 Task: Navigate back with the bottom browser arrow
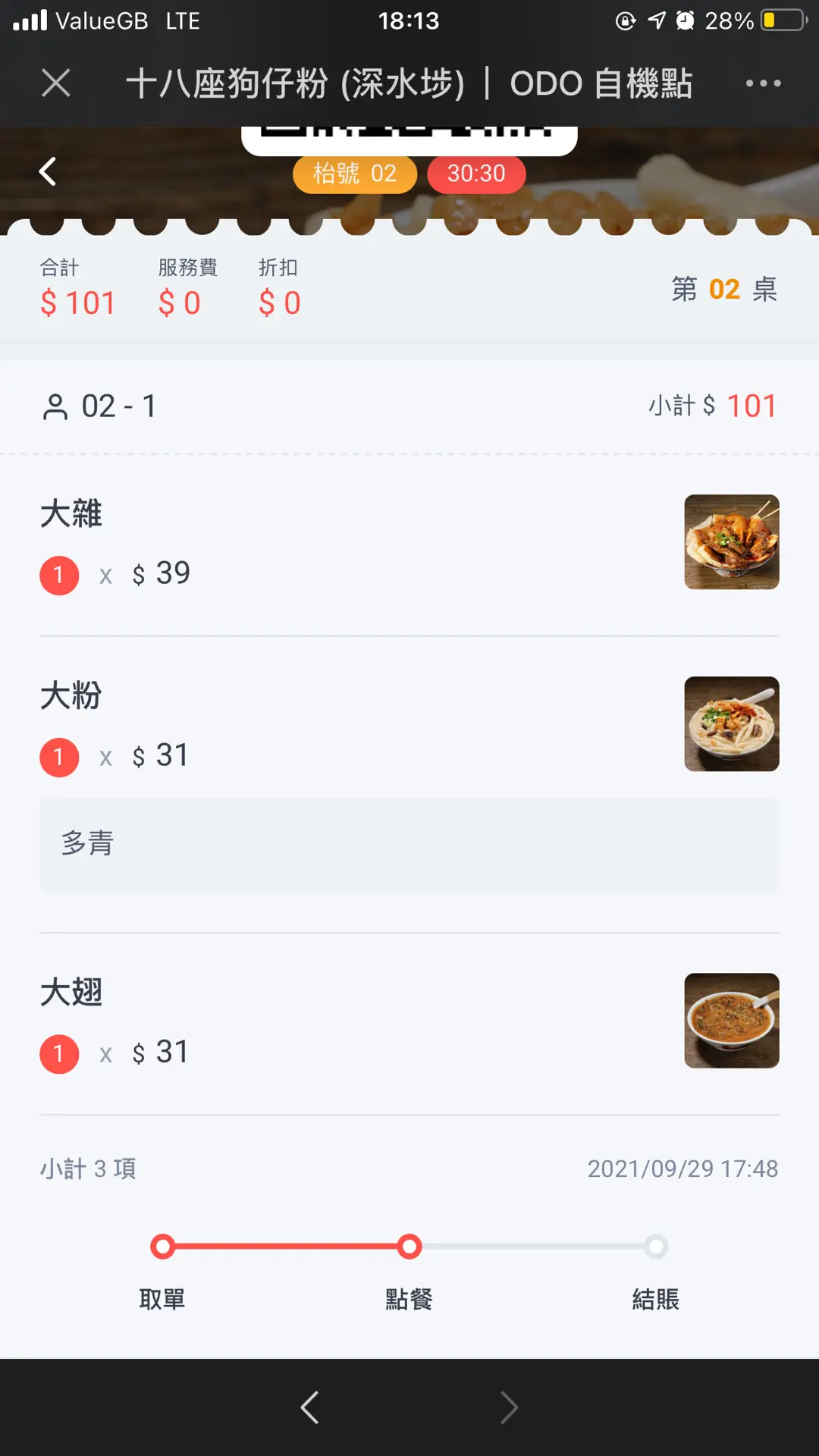tap(310, 1408)
